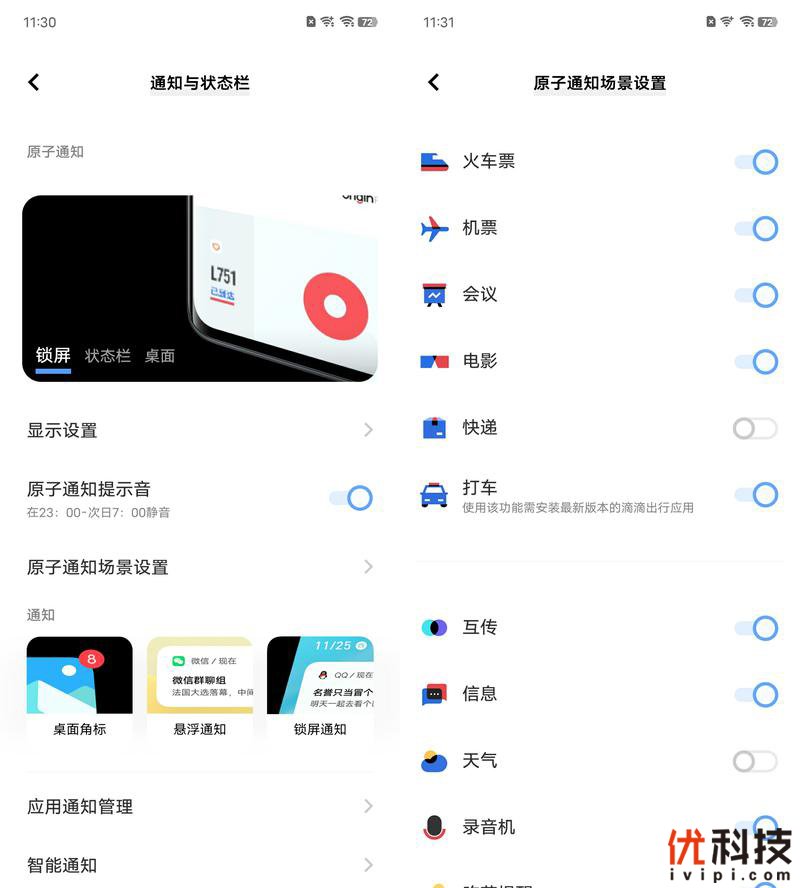The image size is (800, 888).
Task: Turn off 原子通知提示音
Action: coord(351,497)
